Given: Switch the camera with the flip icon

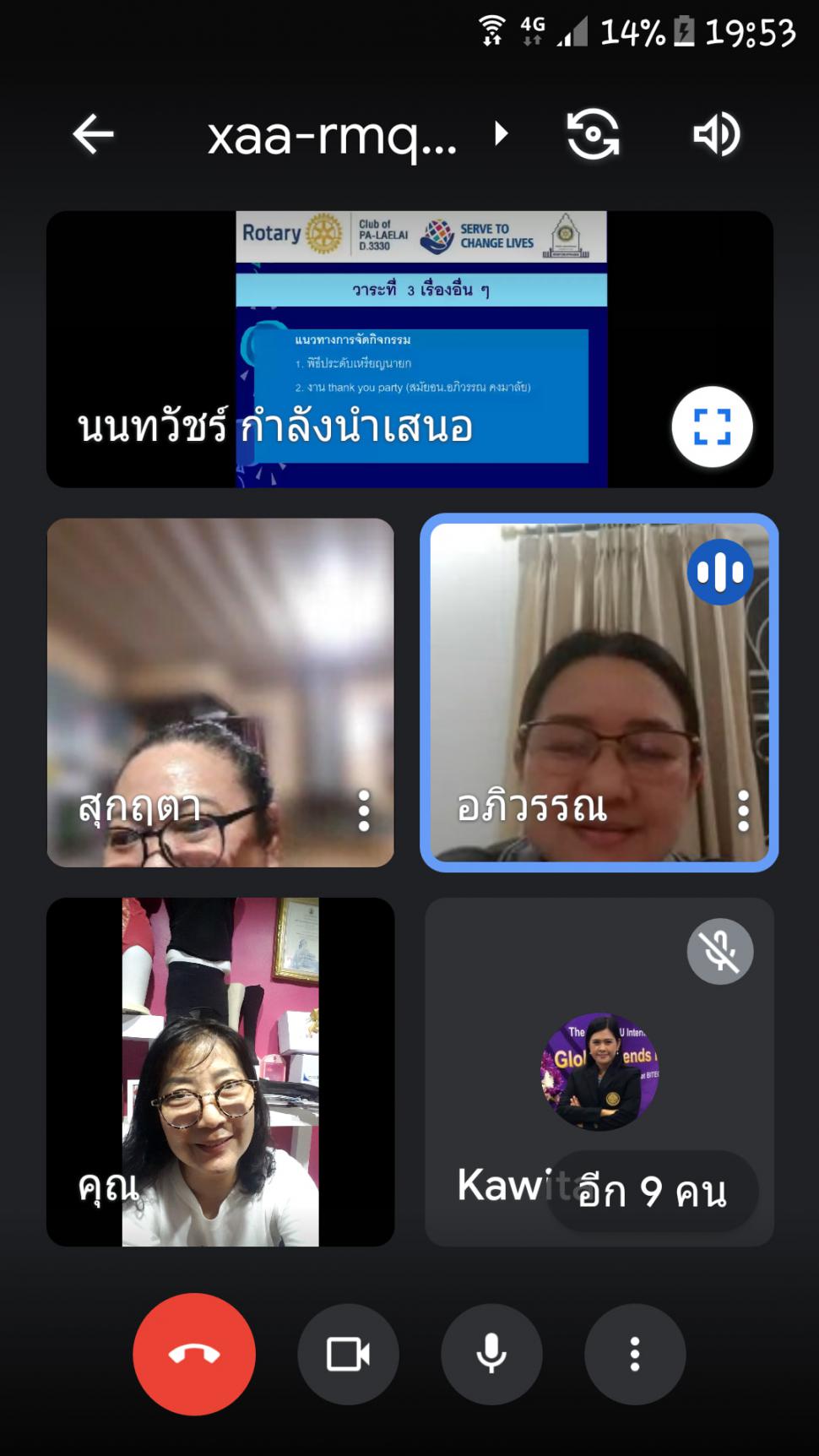Looking at the screenshot, I should 593,134.
